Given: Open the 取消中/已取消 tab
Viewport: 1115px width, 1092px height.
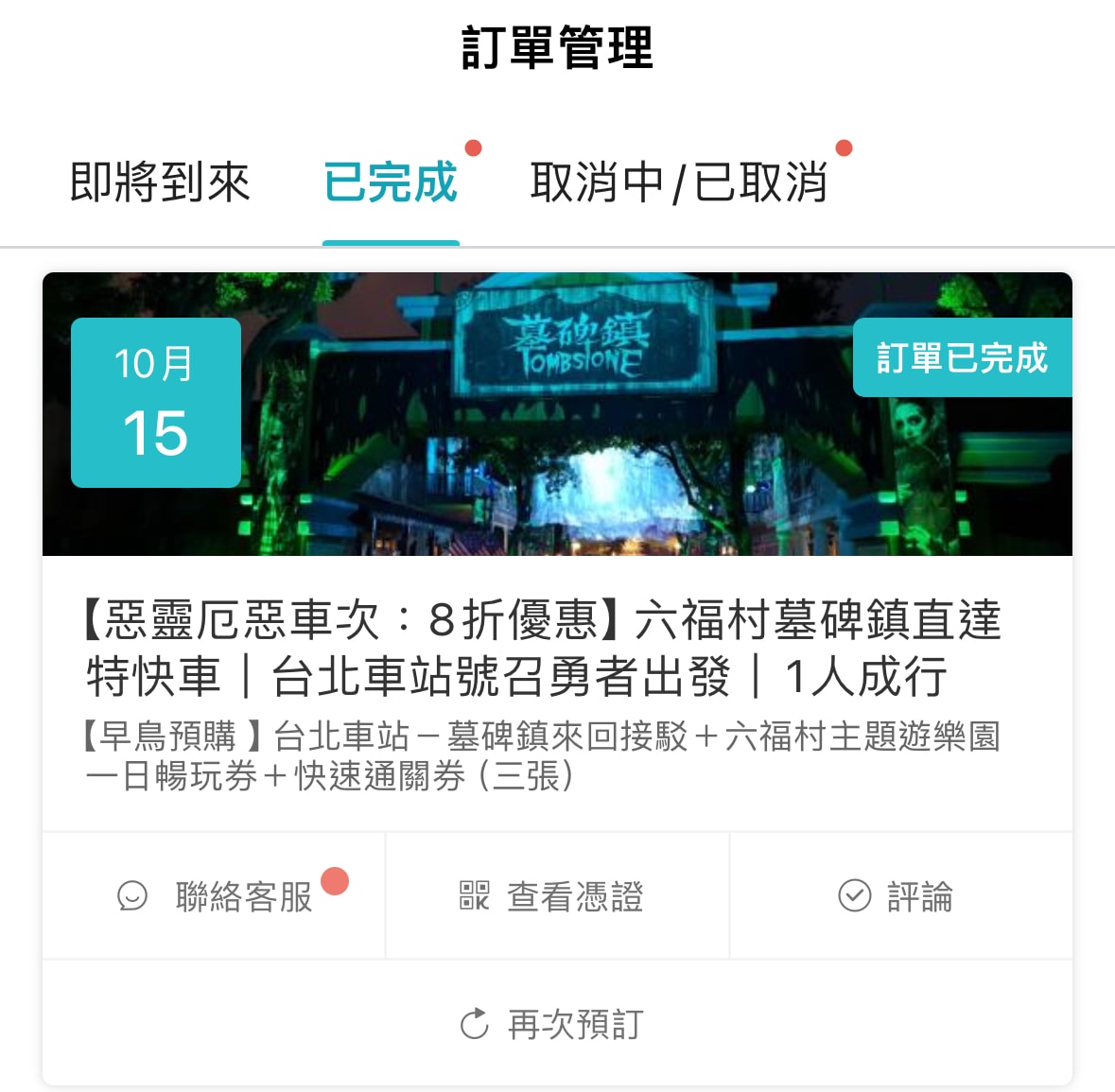Looking at the screenshot, I should (678, 182).
